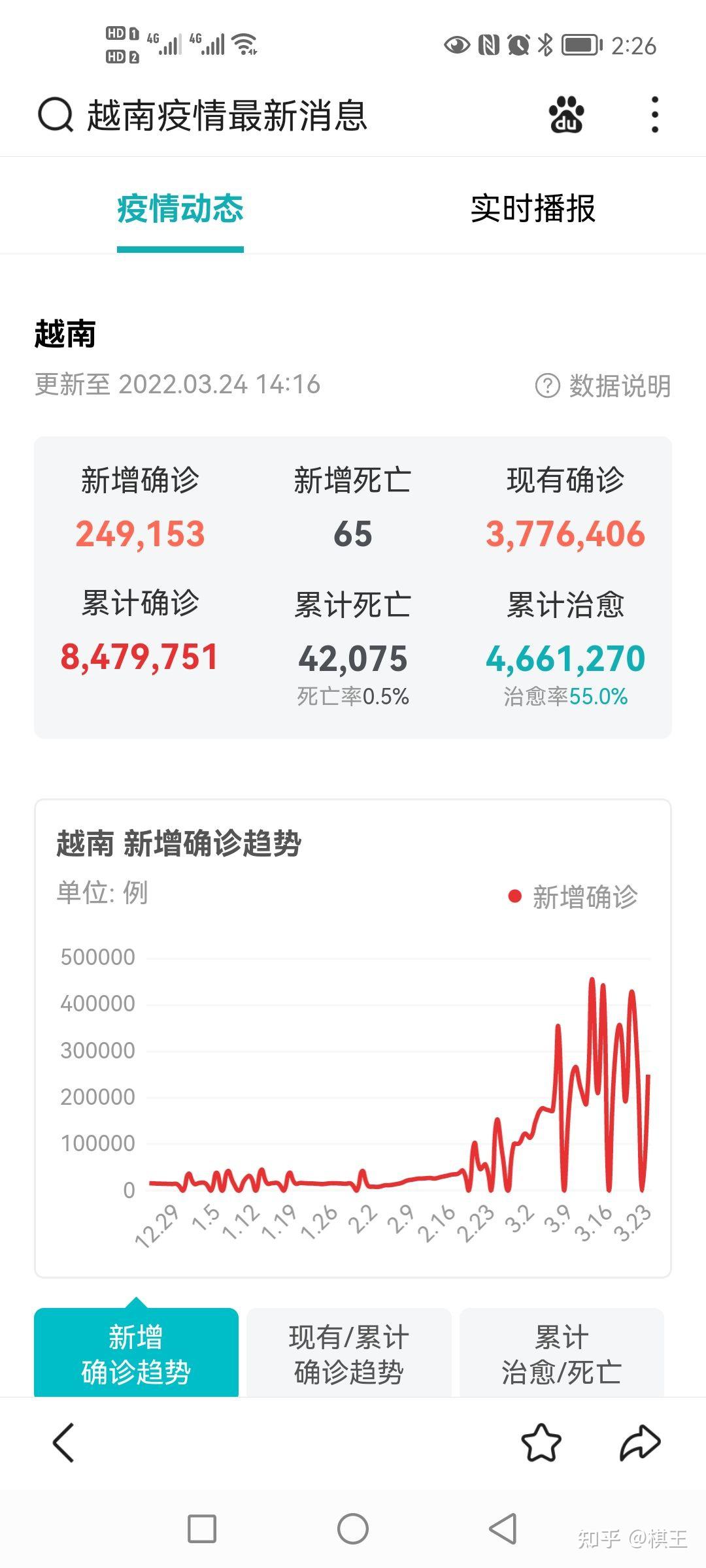This screenshot has height=1568, width=706.
Task: Share this page via the arrow icon
Action: (640, 1442)
